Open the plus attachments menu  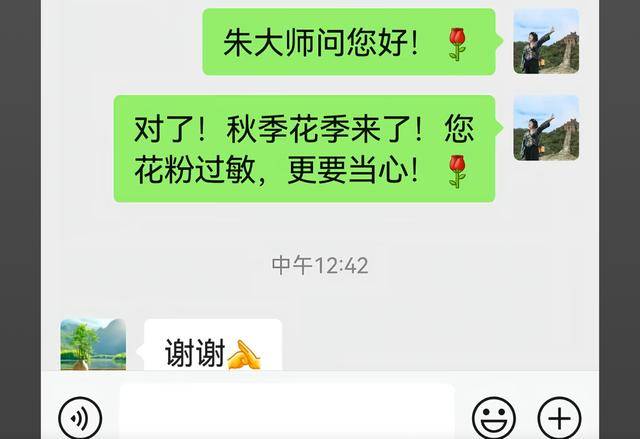(559, 416)
